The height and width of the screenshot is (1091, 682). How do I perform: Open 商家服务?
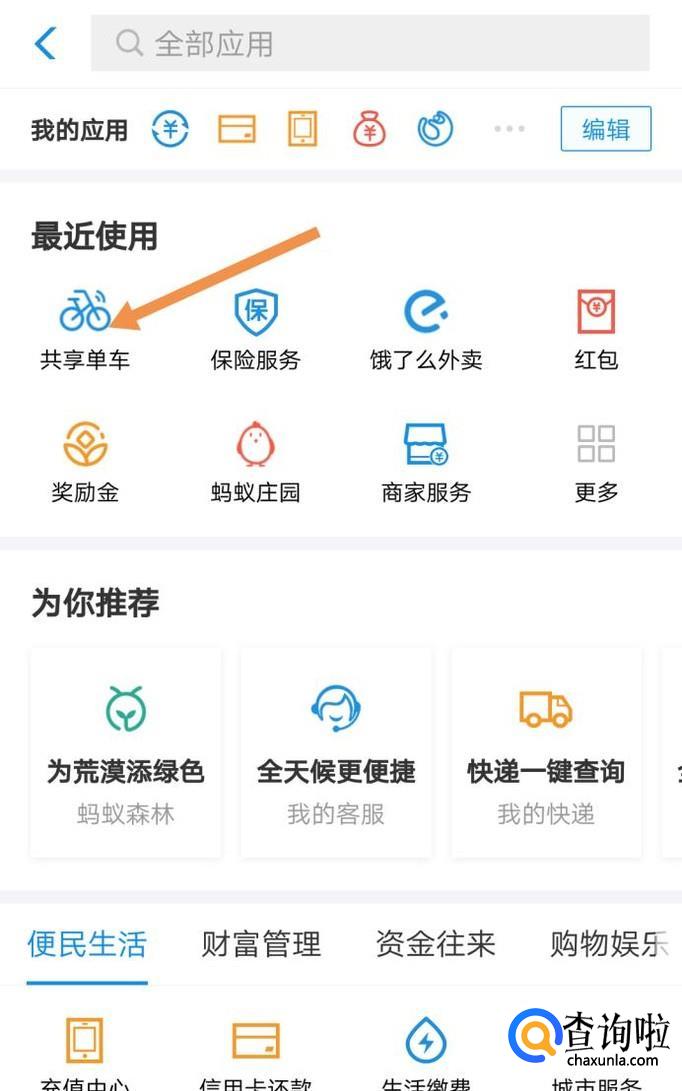click(426, 461)
